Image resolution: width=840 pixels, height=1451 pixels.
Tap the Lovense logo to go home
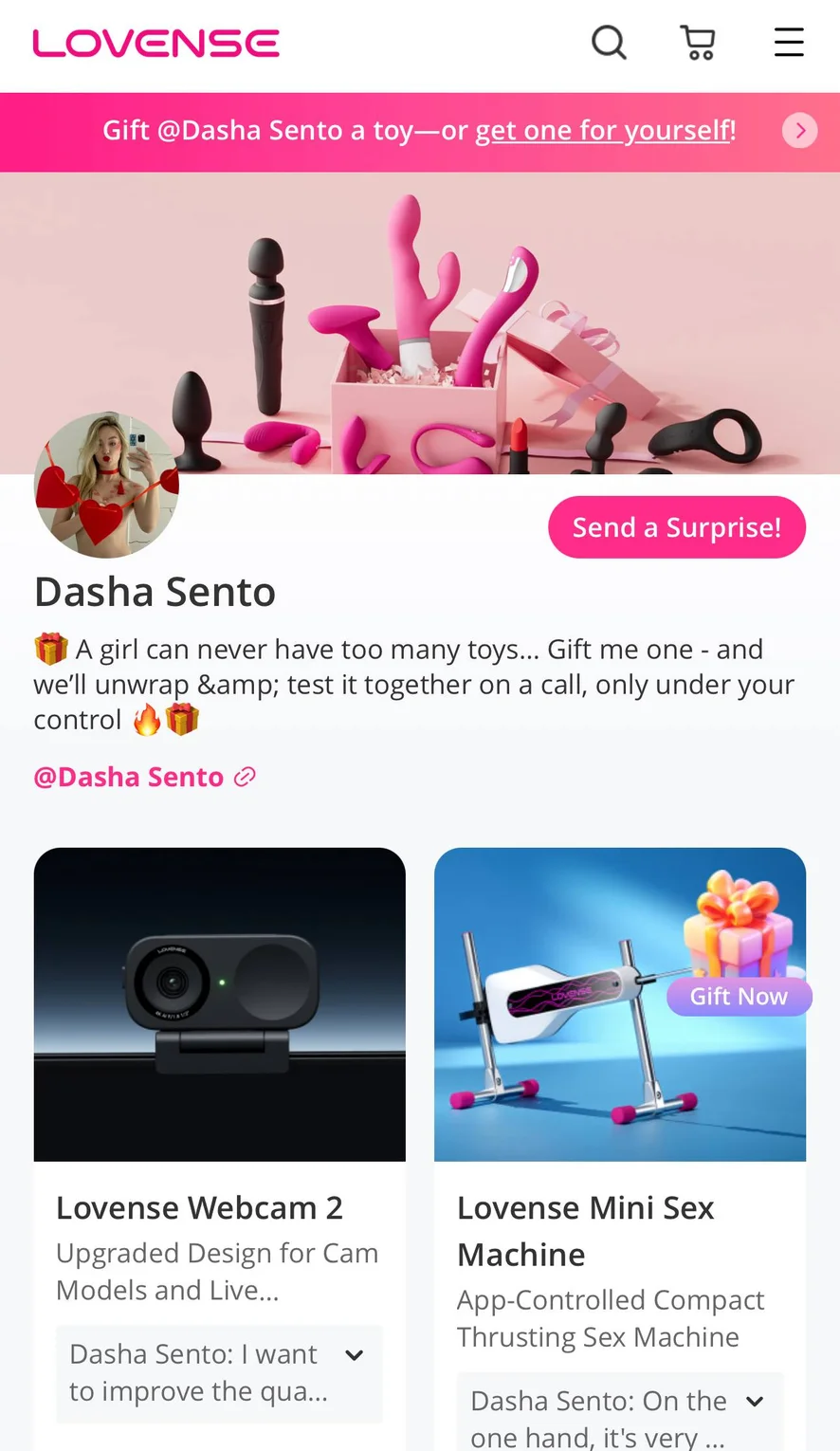point(156,44)
